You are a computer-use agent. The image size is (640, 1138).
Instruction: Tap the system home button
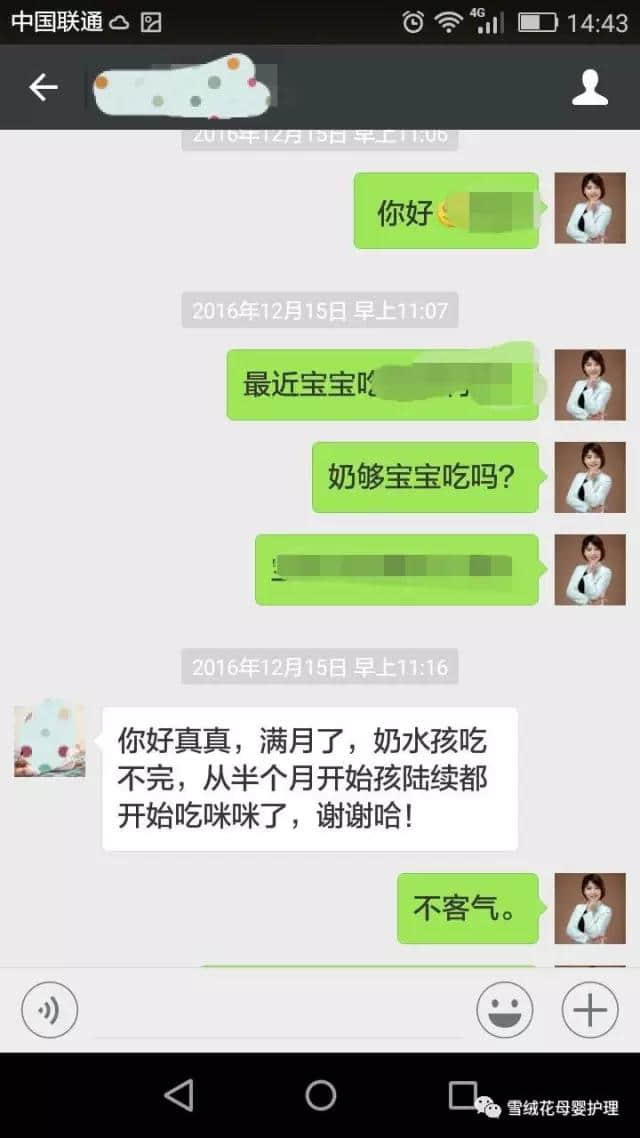(x=320, y=1095)
